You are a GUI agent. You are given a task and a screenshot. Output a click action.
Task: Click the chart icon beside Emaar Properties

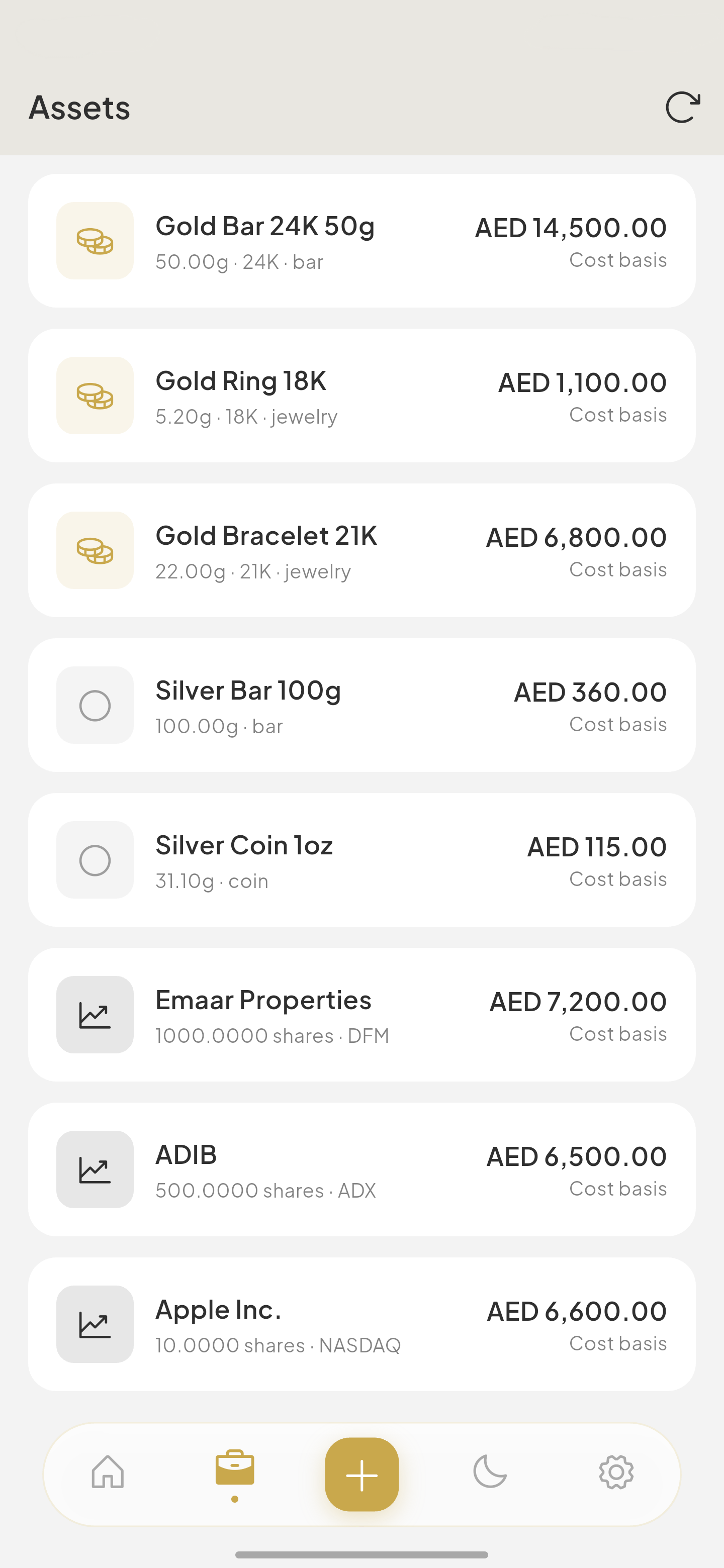[95, 1014]
